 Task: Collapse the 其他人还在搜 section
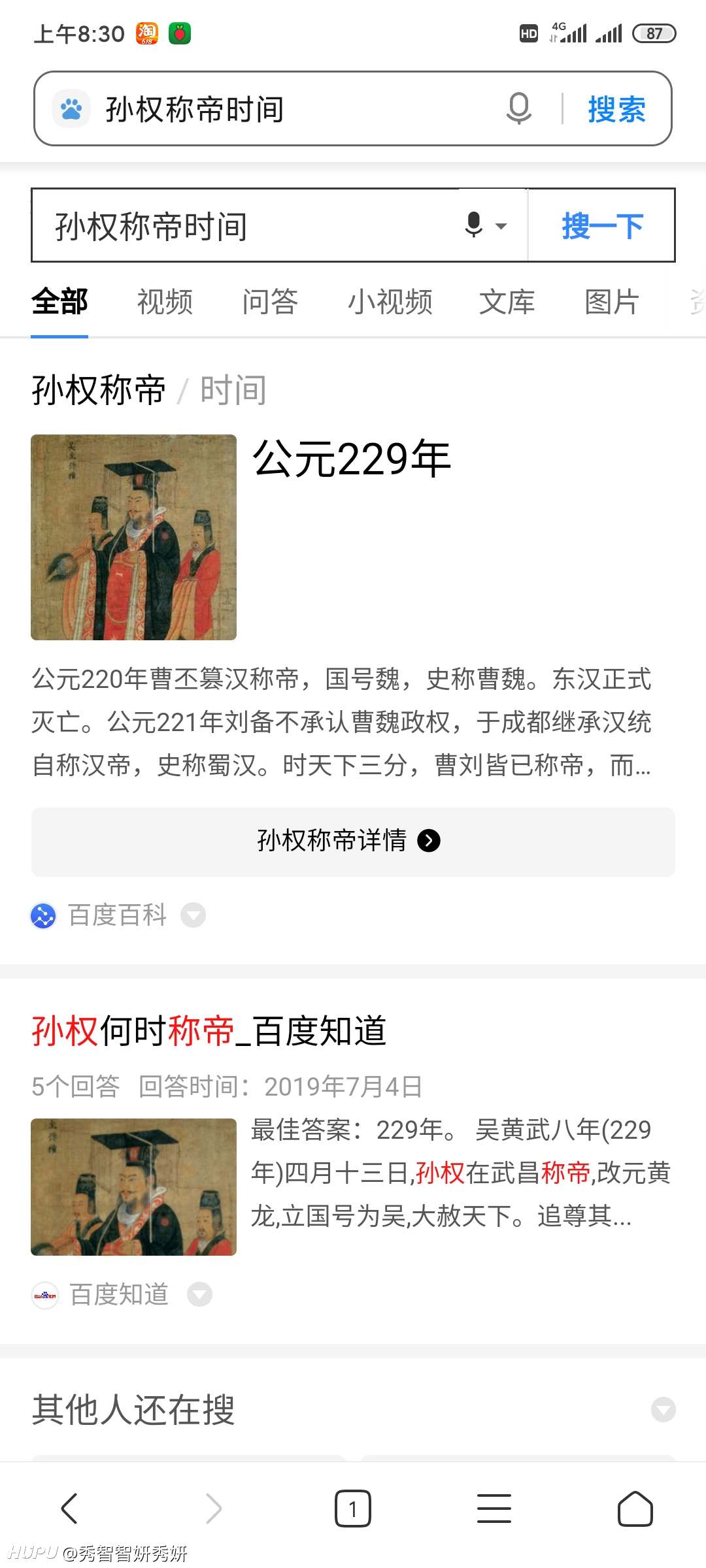[663, 1410]
